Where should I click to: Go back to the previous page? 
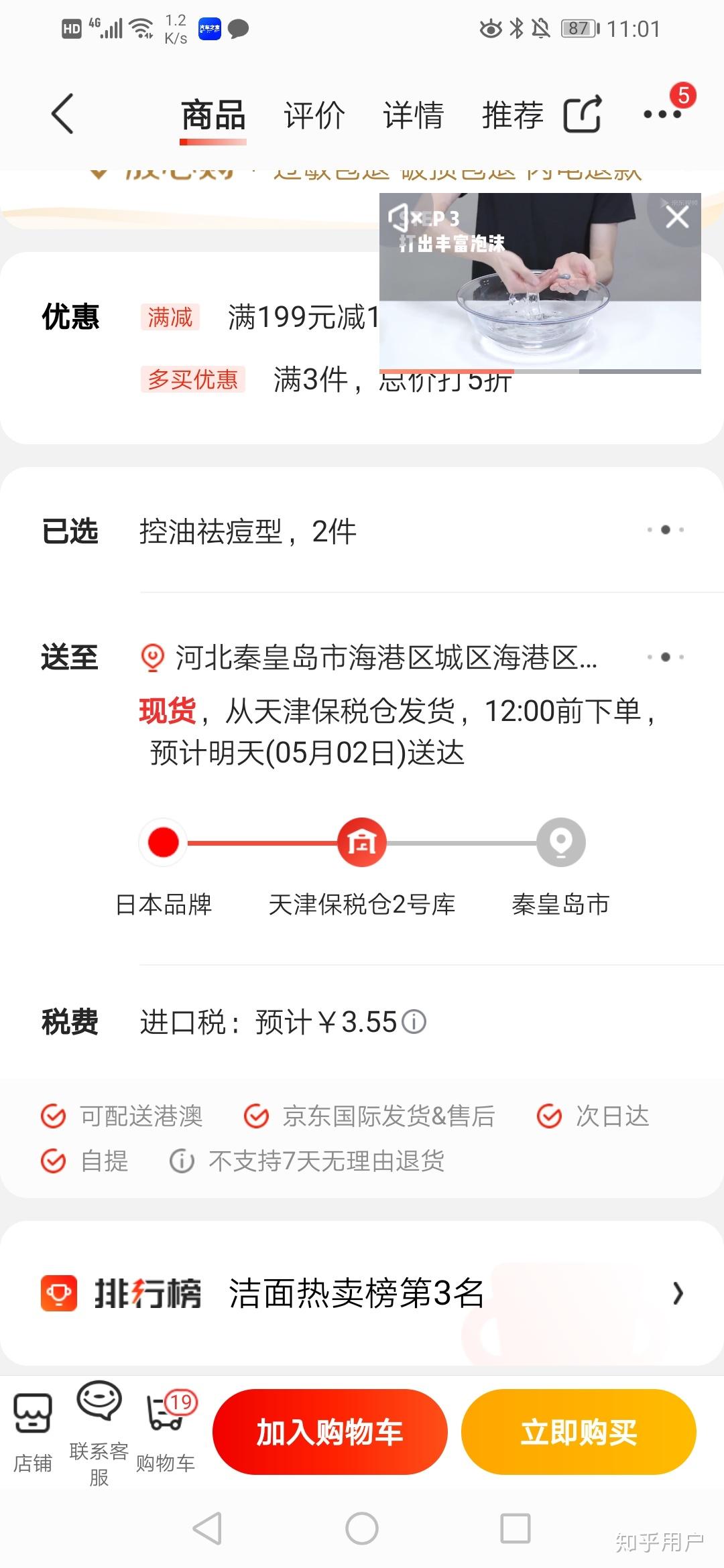[x=62, y=114]
